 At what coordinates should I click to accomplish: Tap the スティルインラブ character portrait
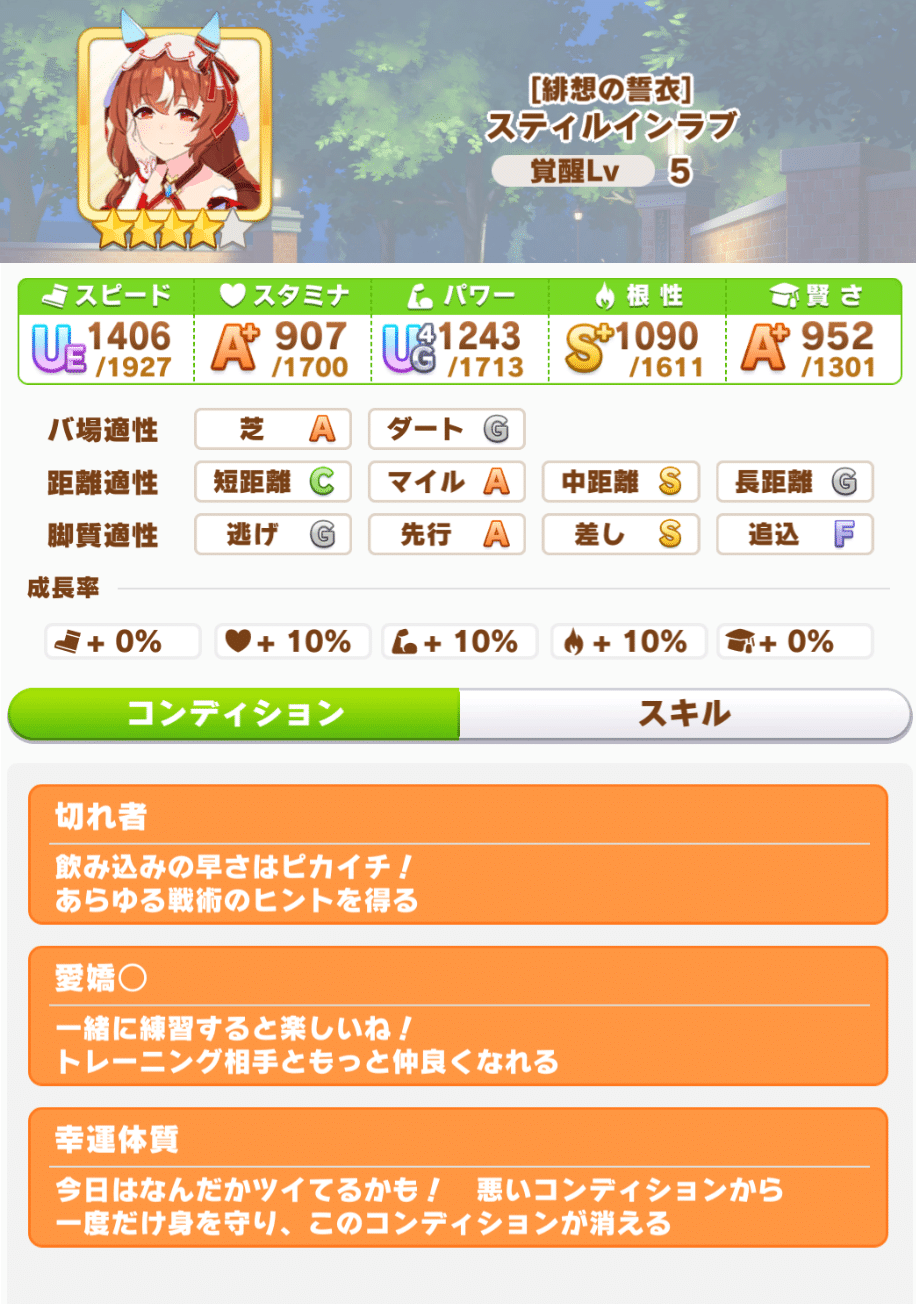tap(174, 125)
